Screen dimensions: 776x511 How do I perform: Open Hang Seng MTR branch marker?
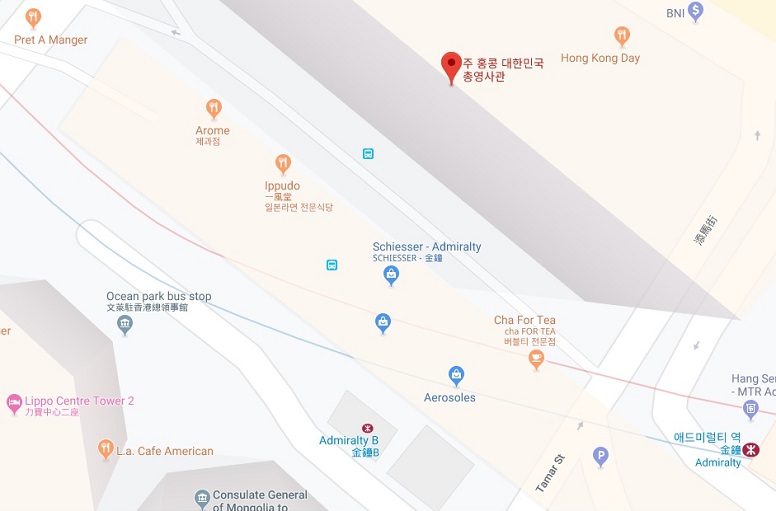pyautogui.click(x=750, y=409)
